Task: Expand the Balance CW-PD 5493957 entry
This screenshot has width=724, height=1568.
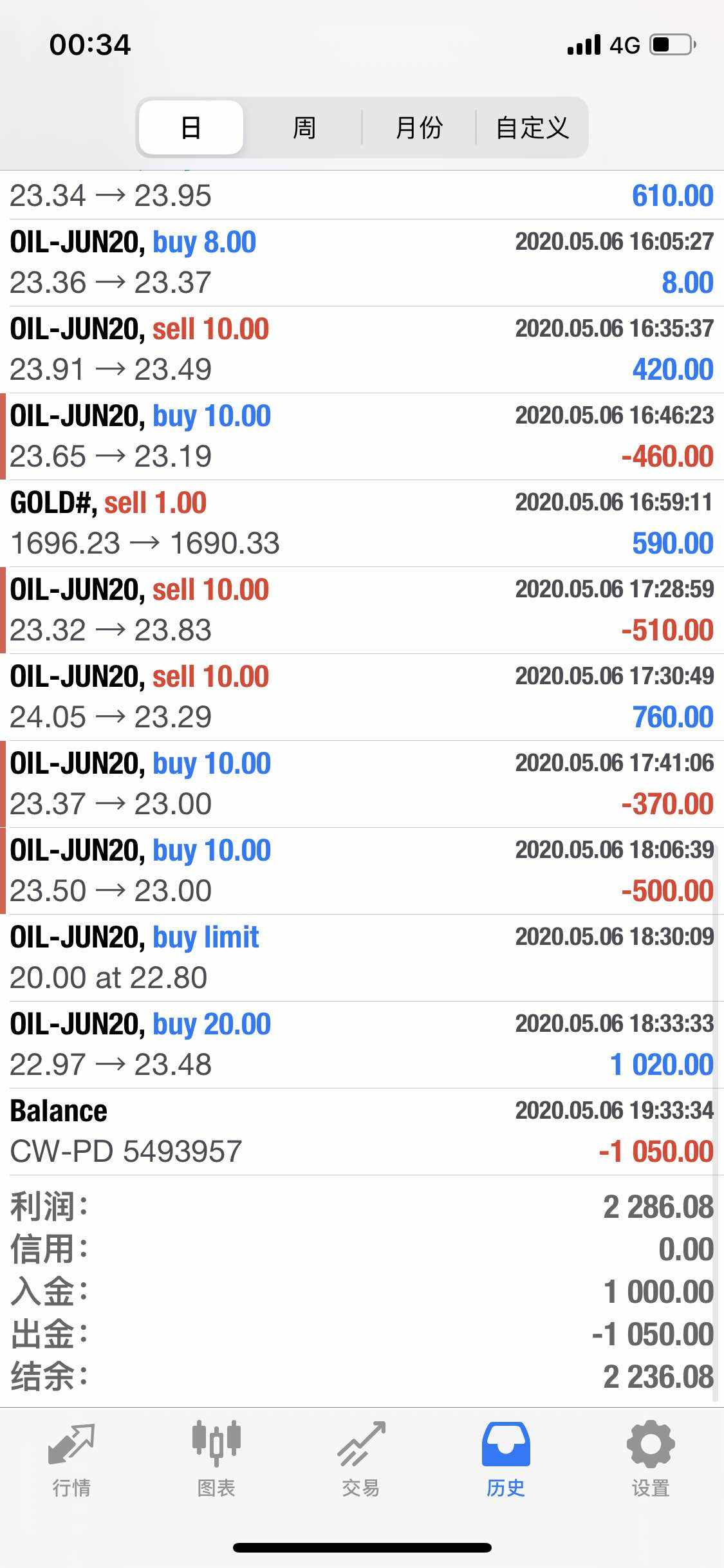Action: tap(362, 1132)
